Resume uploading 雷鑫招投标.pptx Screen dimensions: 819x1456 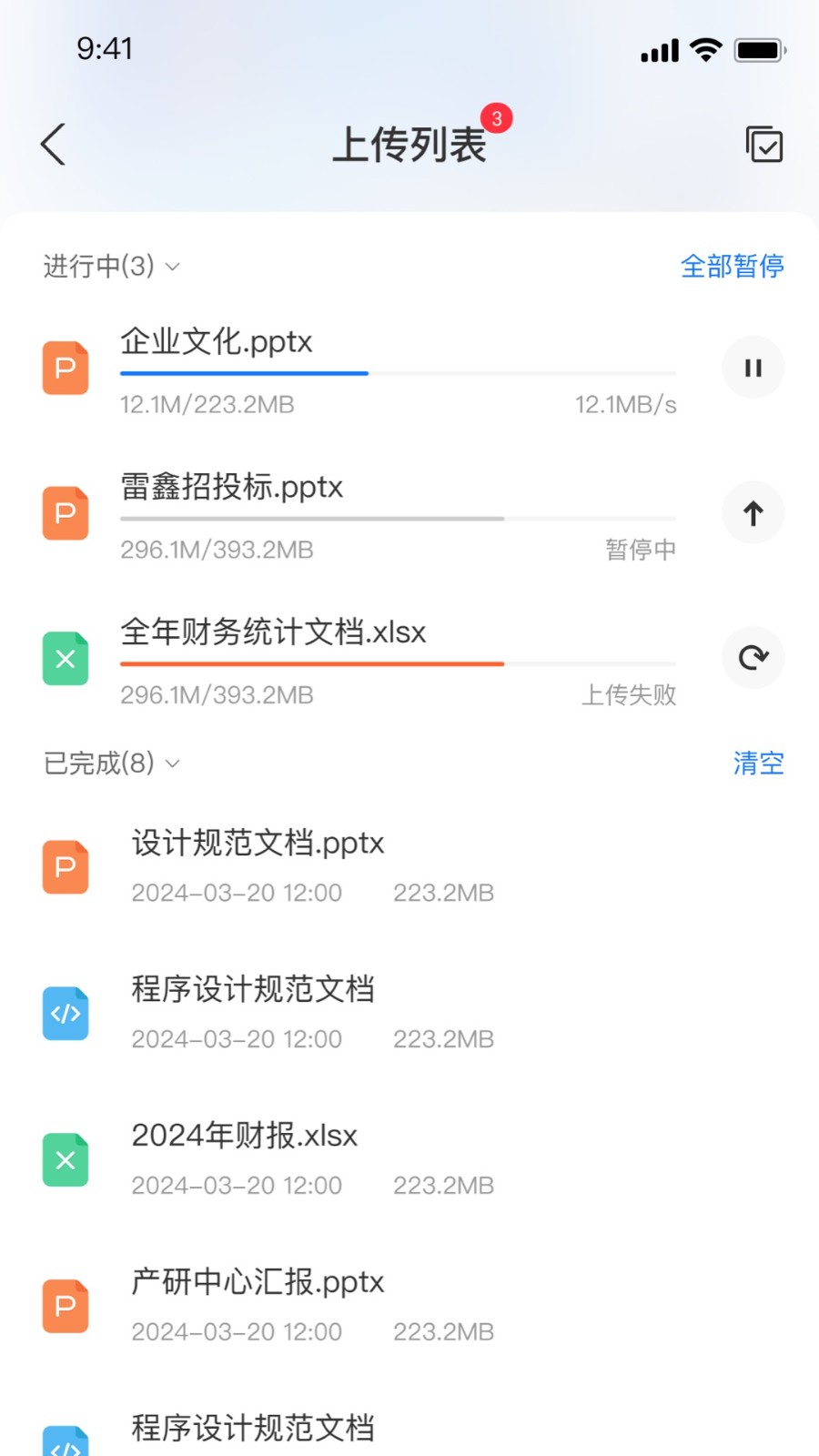753,512
